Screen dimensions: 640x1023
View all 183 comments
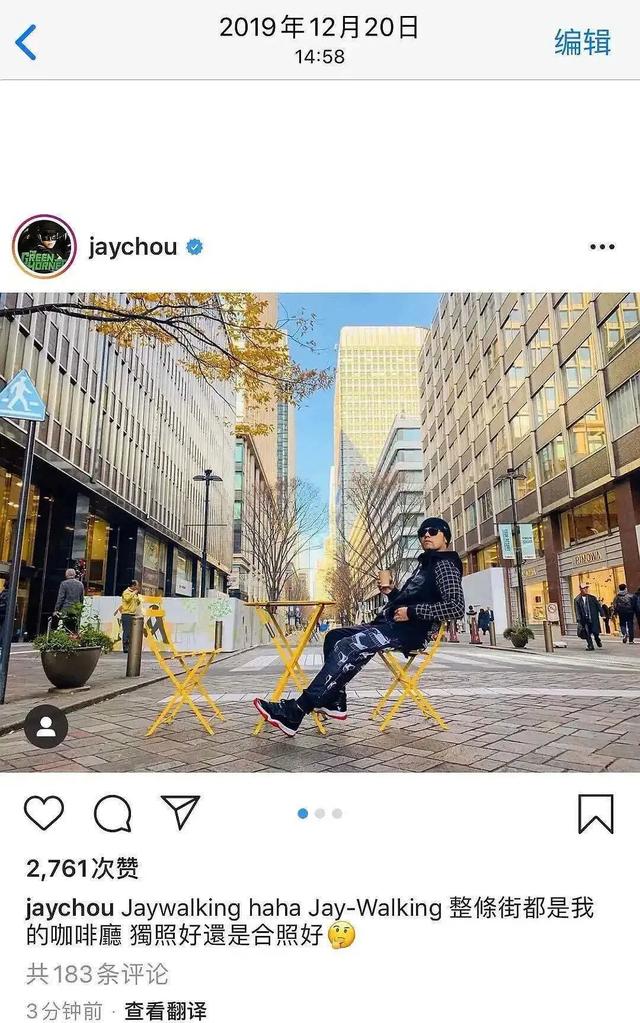97,973
